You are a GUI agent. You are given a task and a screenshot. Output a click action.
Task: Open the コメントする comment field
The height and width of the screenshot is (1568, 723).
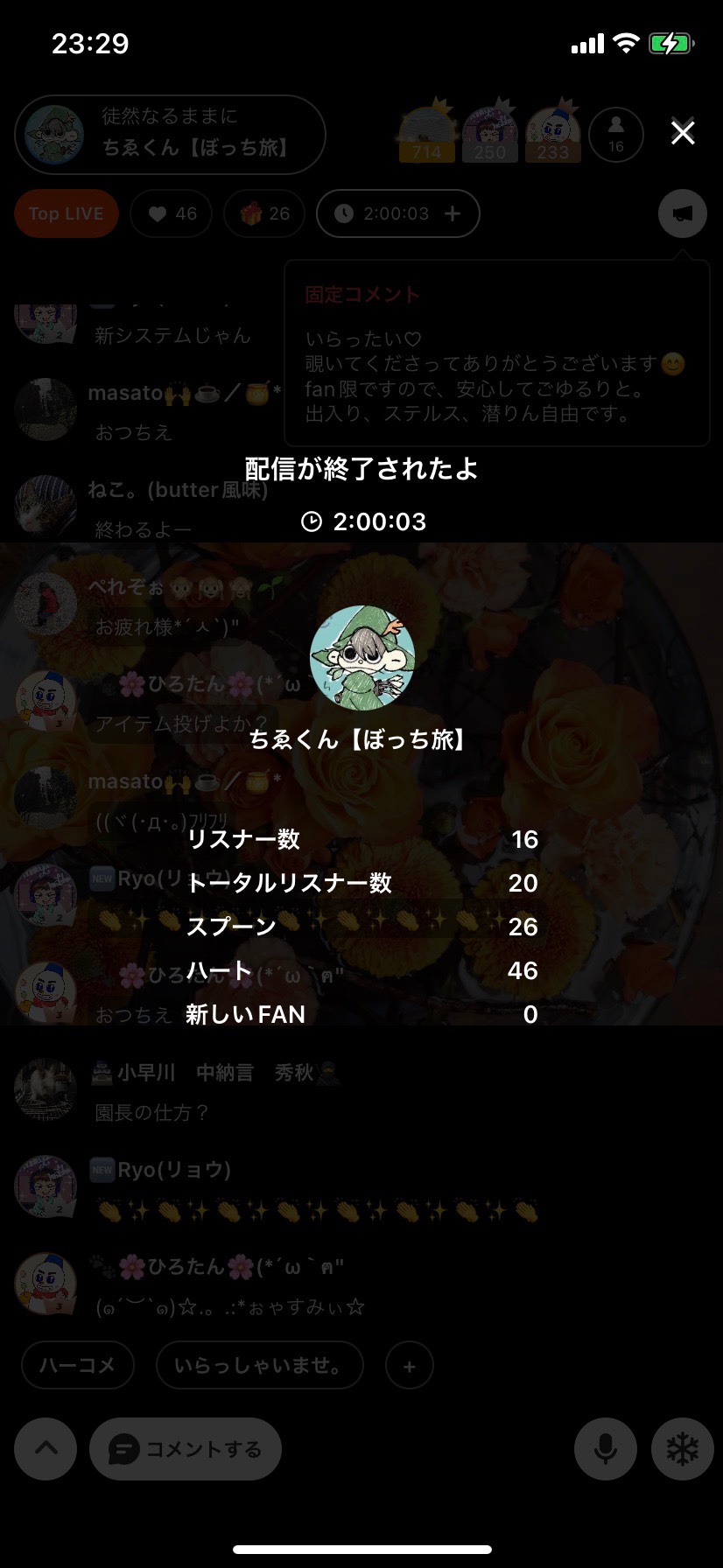coord(186,1449)
